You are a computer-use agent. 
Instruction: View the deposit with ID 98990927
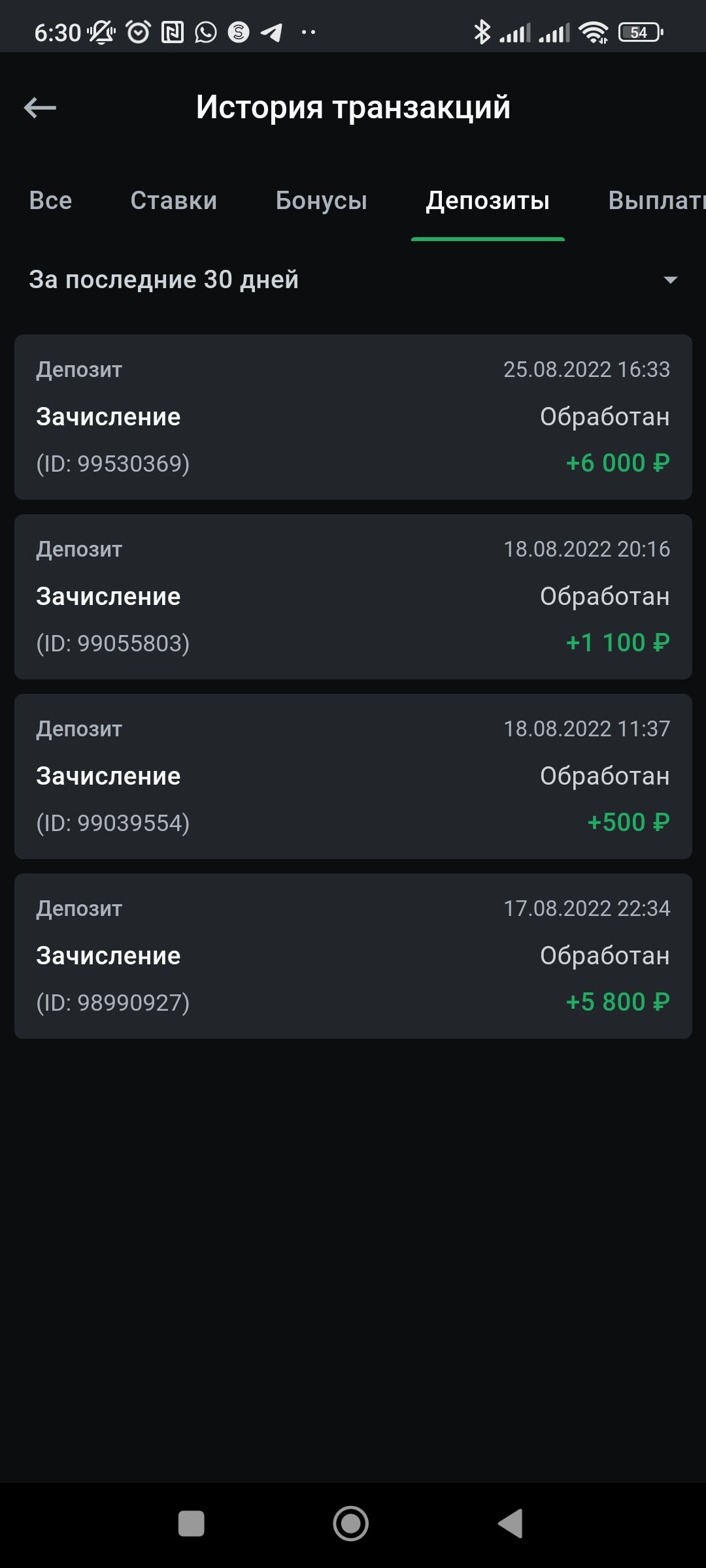pyautogui.click(x=353, y=956)
